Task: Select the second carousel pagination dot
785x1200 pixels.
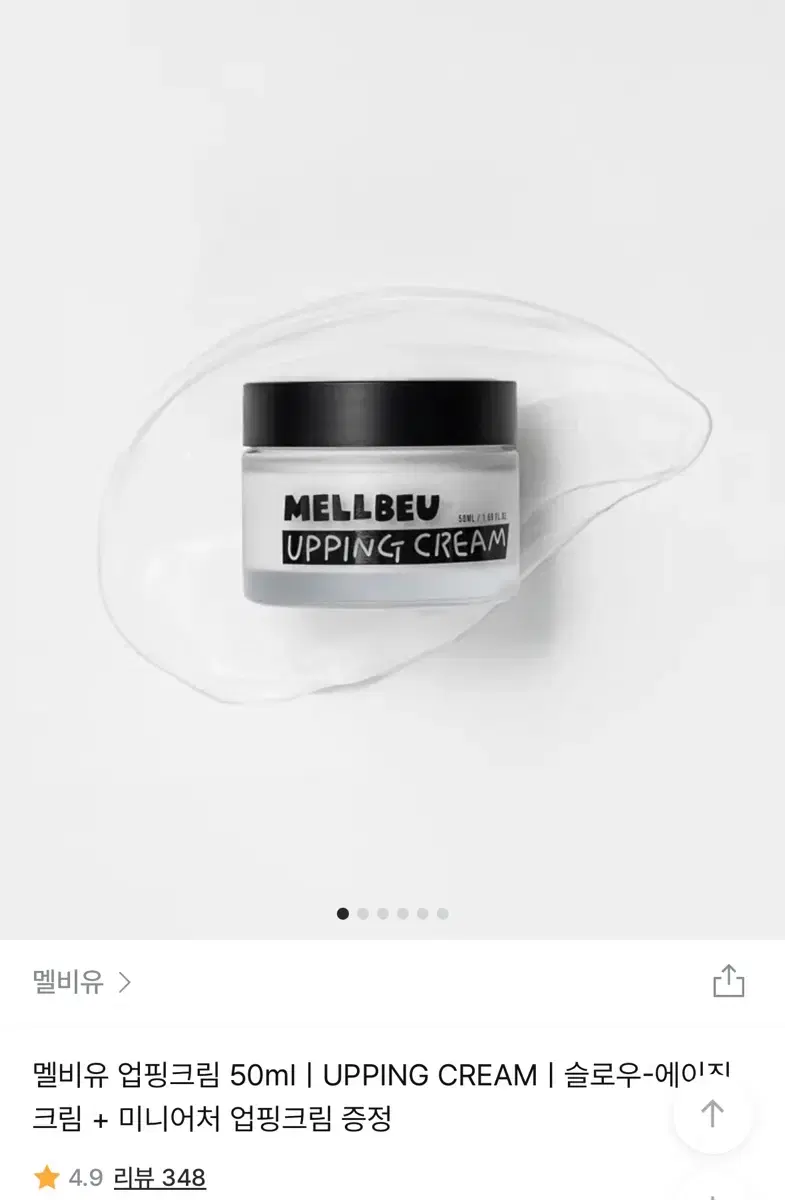Action: pyautogui.click(x=363, y=912)
